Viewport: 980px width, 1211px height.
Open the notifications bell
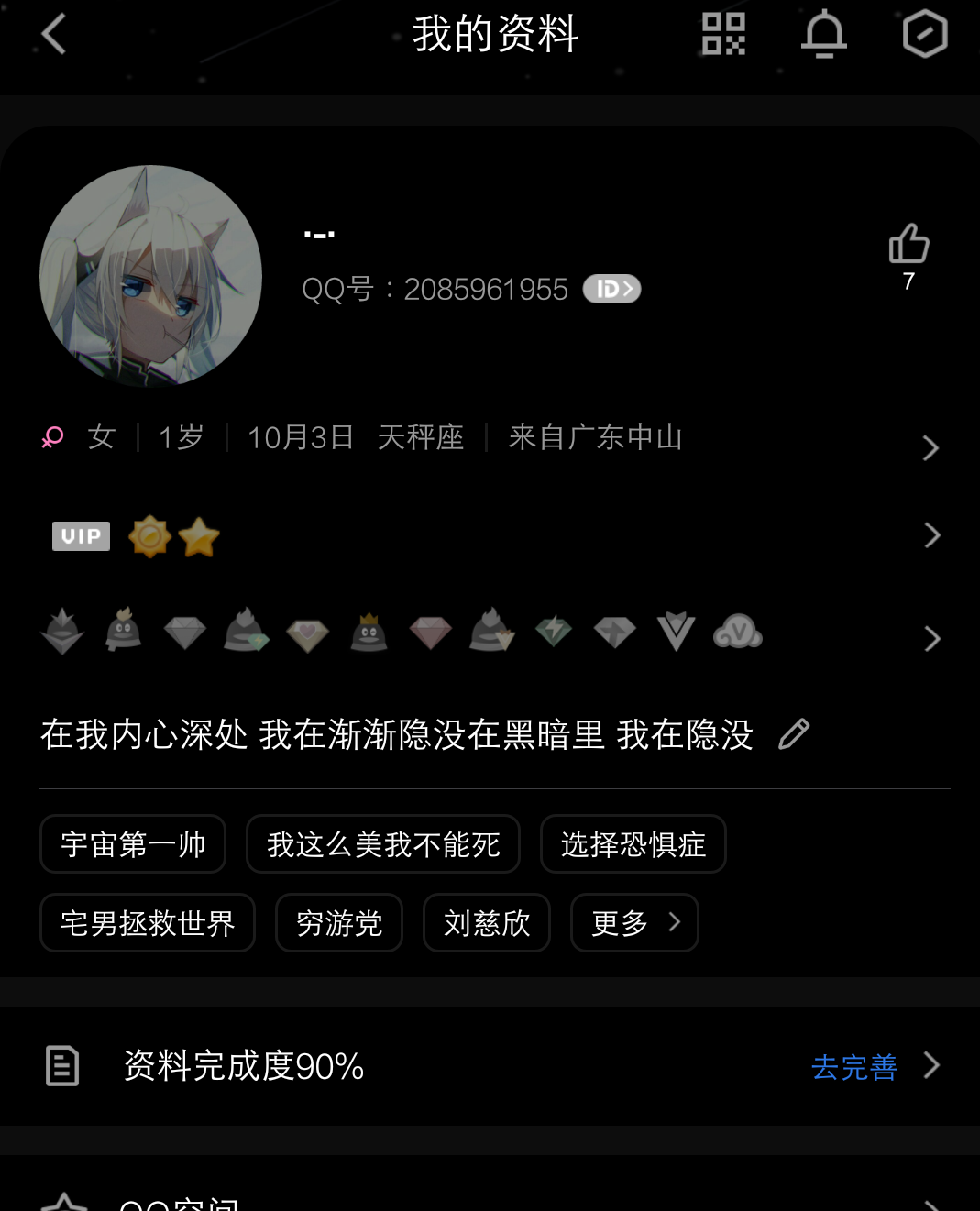[x=824, y=35]
